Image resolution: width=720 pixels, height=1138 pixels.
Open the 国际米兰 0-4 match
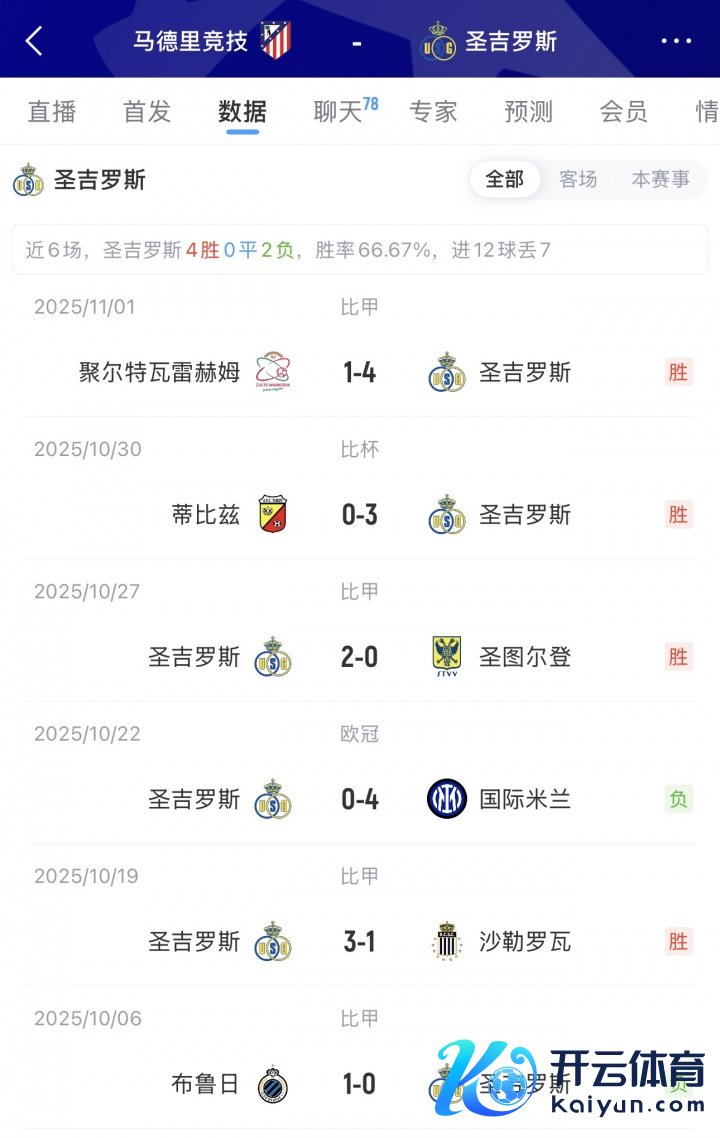[x=360, y=799]
